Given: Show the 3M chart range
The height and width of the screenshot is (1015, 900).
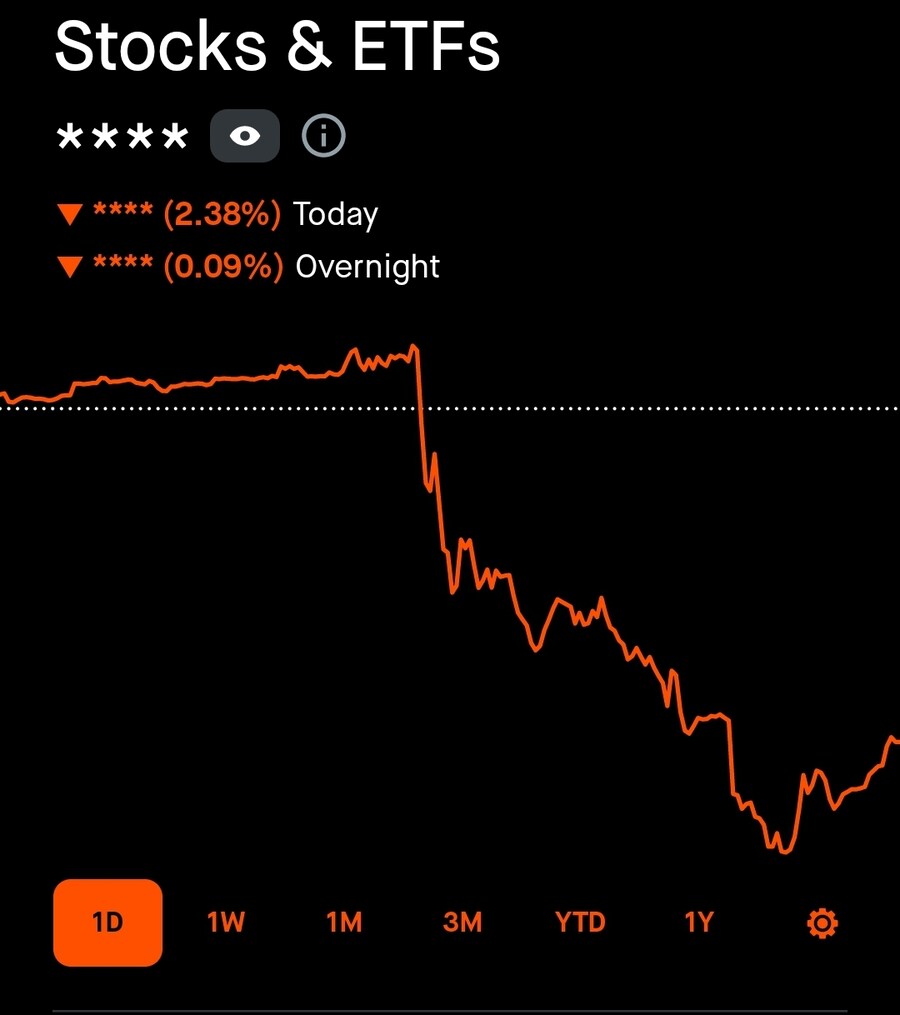Looking at the screenshot, I should [x=462, y=922].
